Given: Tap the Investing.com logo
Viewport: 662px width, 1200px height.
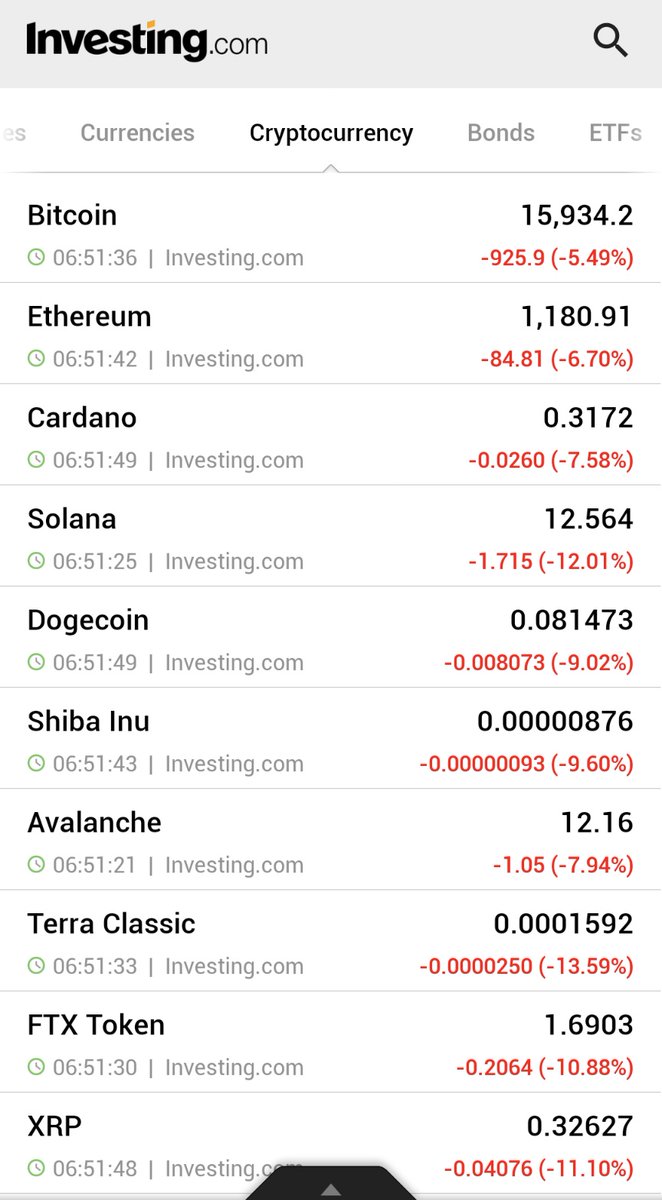Looking at the screenshot, I should click(147, 42).
